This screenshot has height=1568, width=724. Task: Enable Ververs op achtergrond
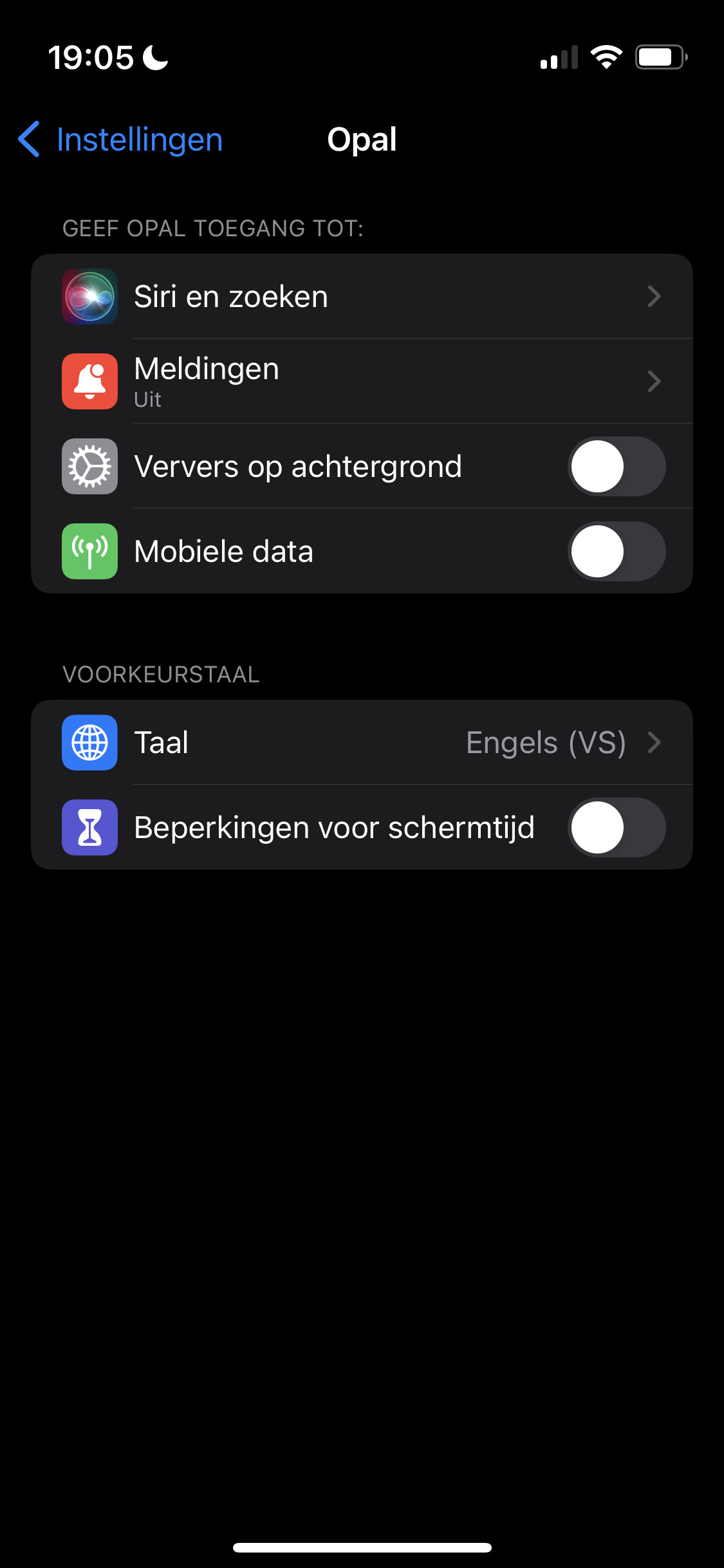(x=616, y=467)
